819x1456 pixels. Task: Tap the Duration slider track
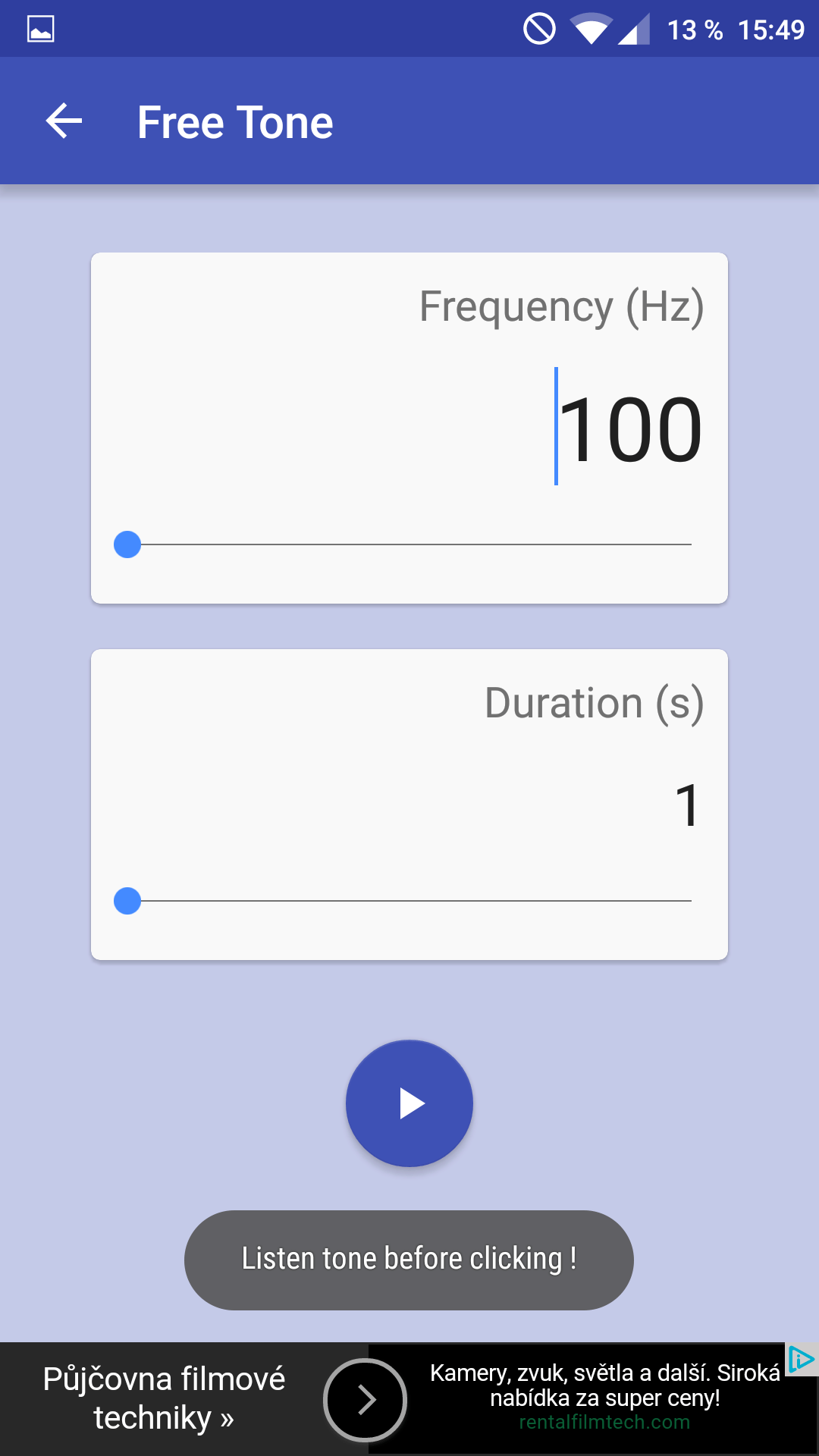tap(409, 901)
